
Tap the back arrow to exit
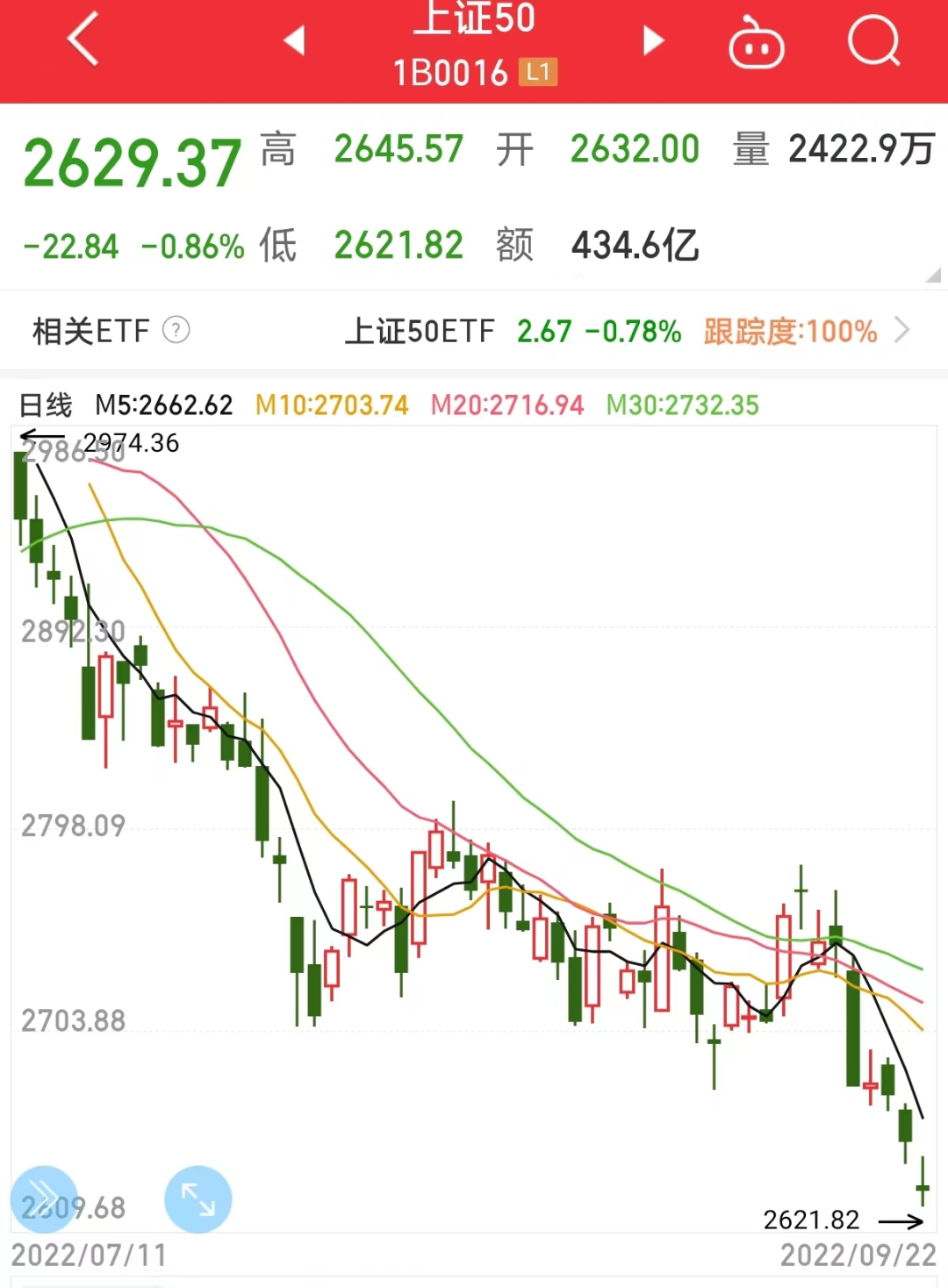point(82,41)
